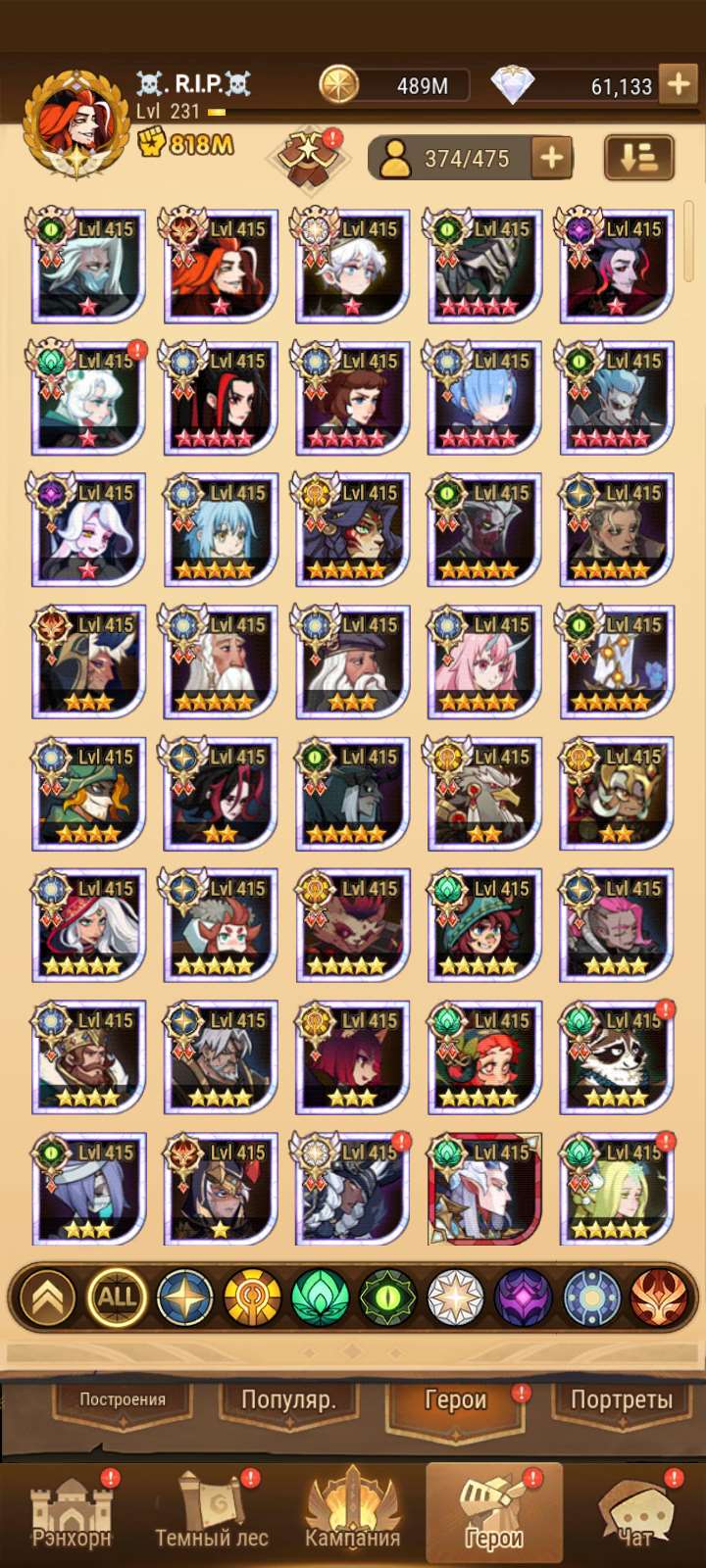Collapse the faction filter bar arrow
Viewport: 706px width, 1568px height.
coord(48,1298)
